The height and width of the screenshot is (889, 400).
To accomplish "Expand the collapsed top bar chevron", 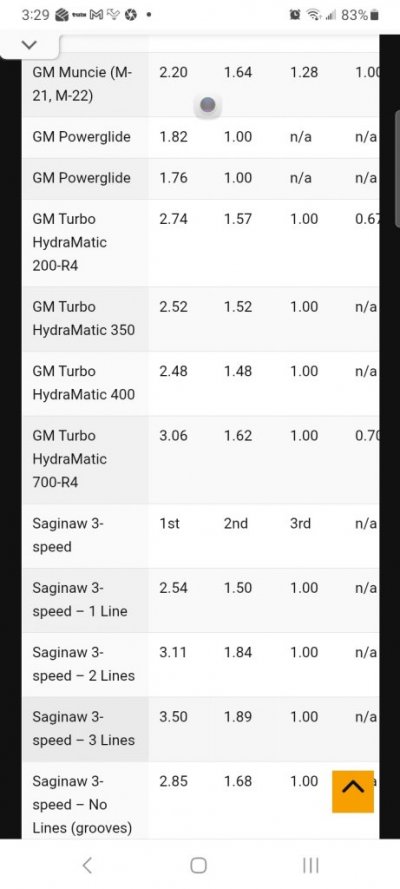I will [x=29, y=45].
